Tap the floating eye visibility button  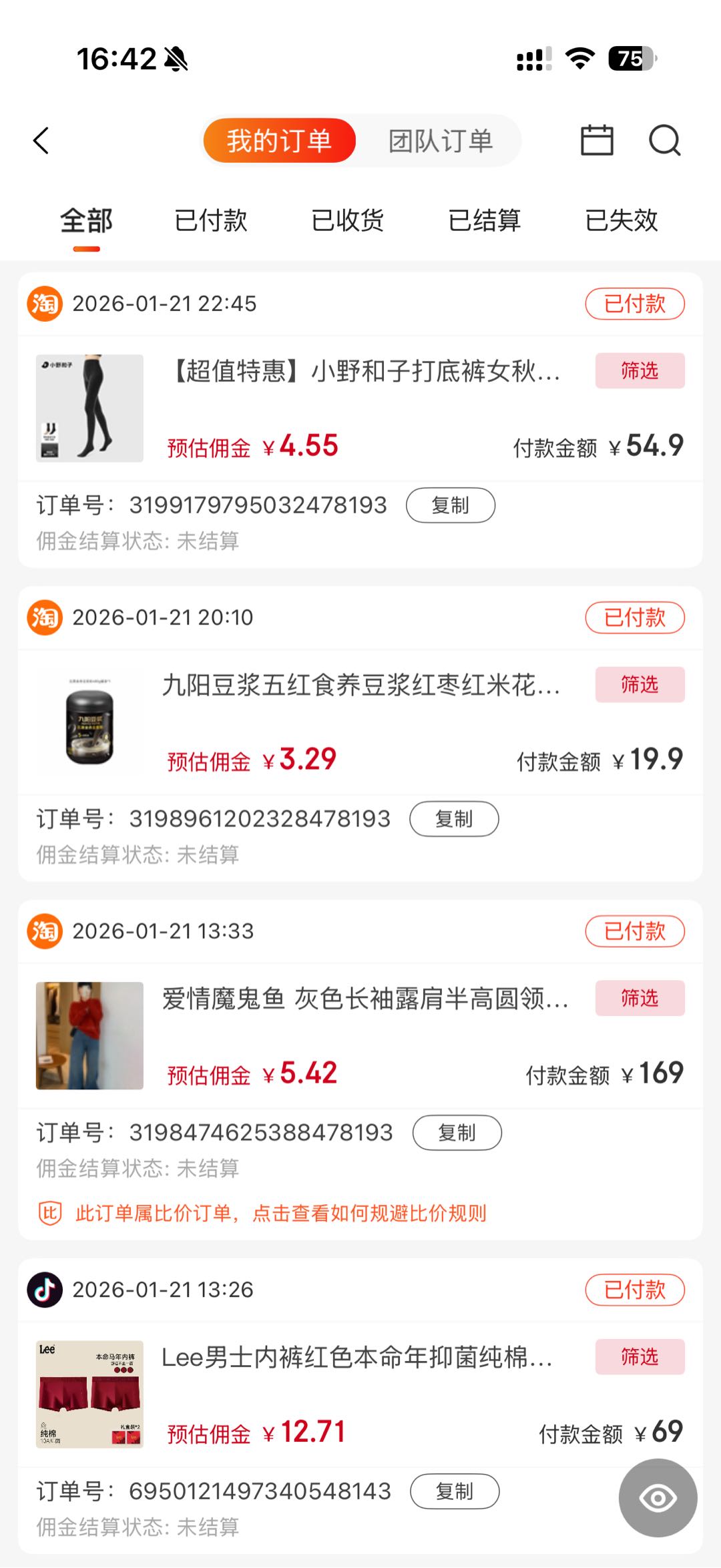click(658, 1491)
